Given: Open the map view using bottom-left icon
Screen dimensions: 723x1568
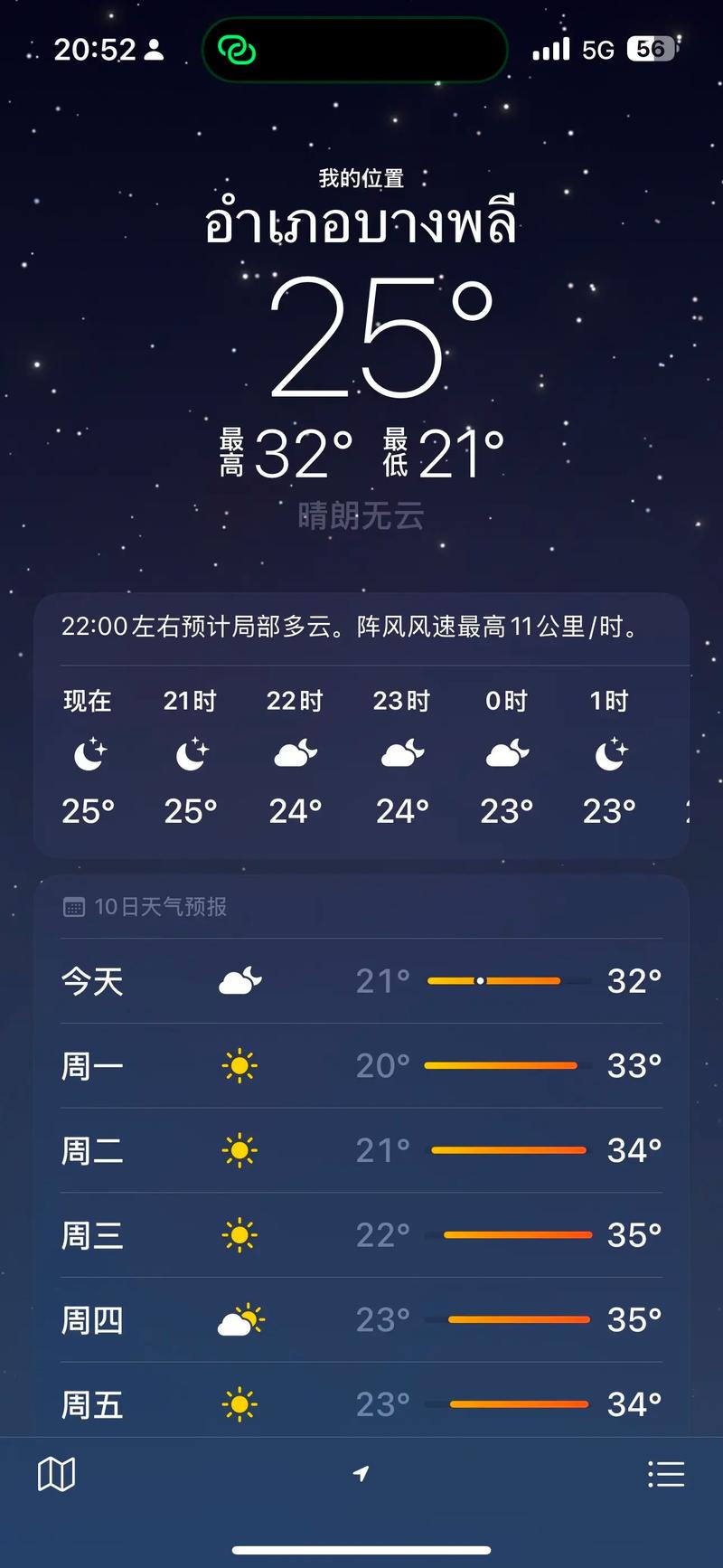Looking at the screenshot, I should 56,1474.
